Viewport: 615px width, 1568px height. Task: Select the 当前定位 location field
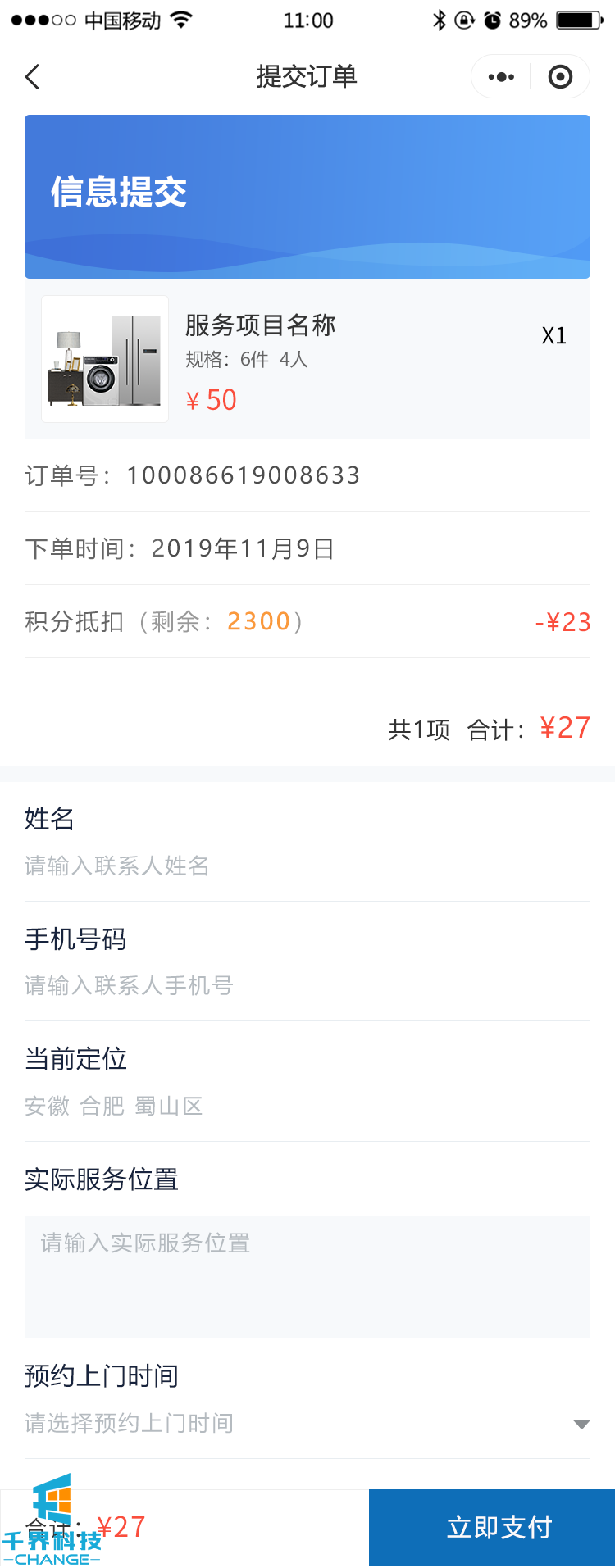(307, 1106)
